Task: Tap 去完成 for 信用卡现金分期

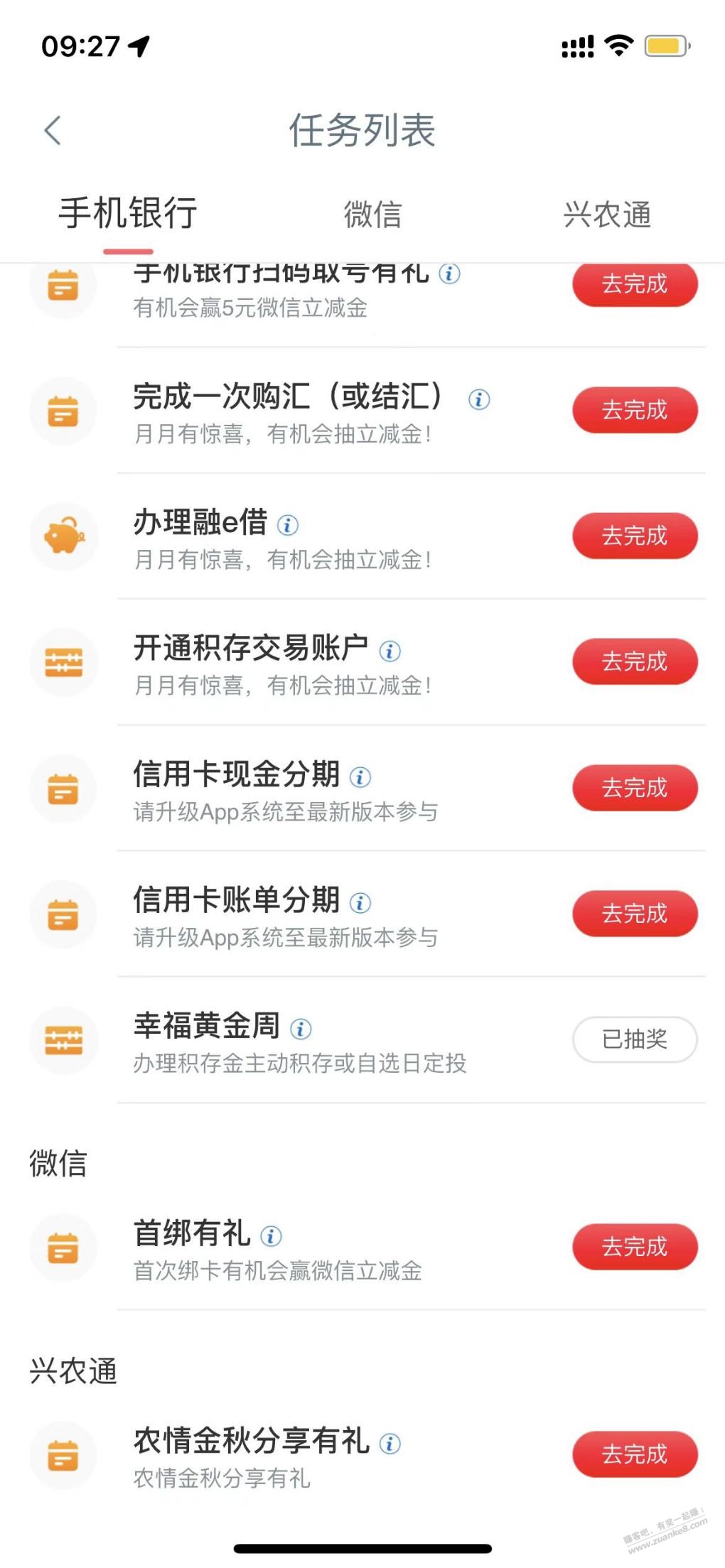Action: point(635,788)
